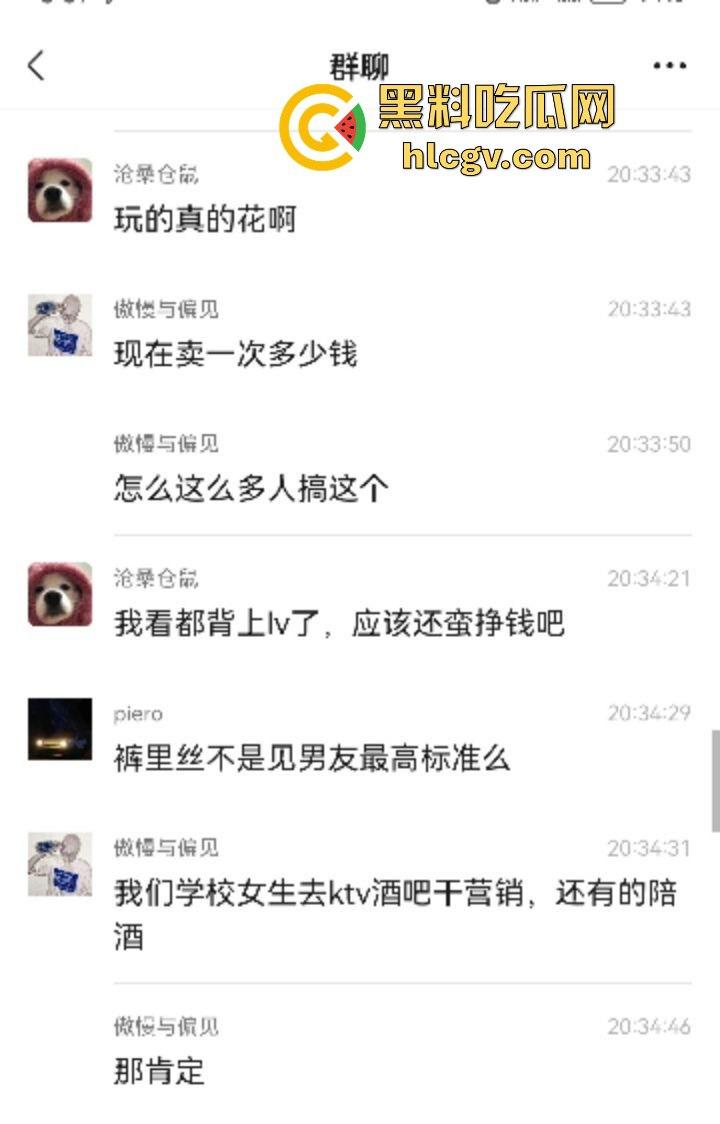
Task: Tap the back arrow to exit group chat
Action: (35, 64)
